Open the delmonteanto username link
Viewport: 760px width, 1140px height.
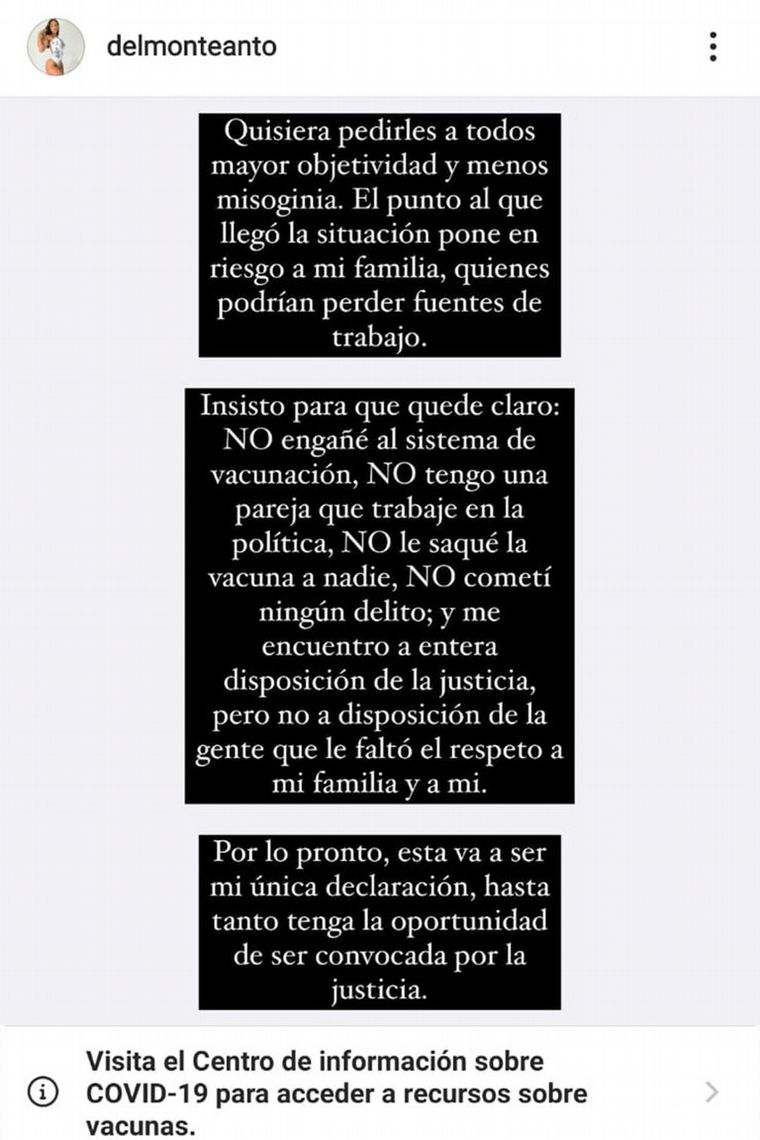191,46
